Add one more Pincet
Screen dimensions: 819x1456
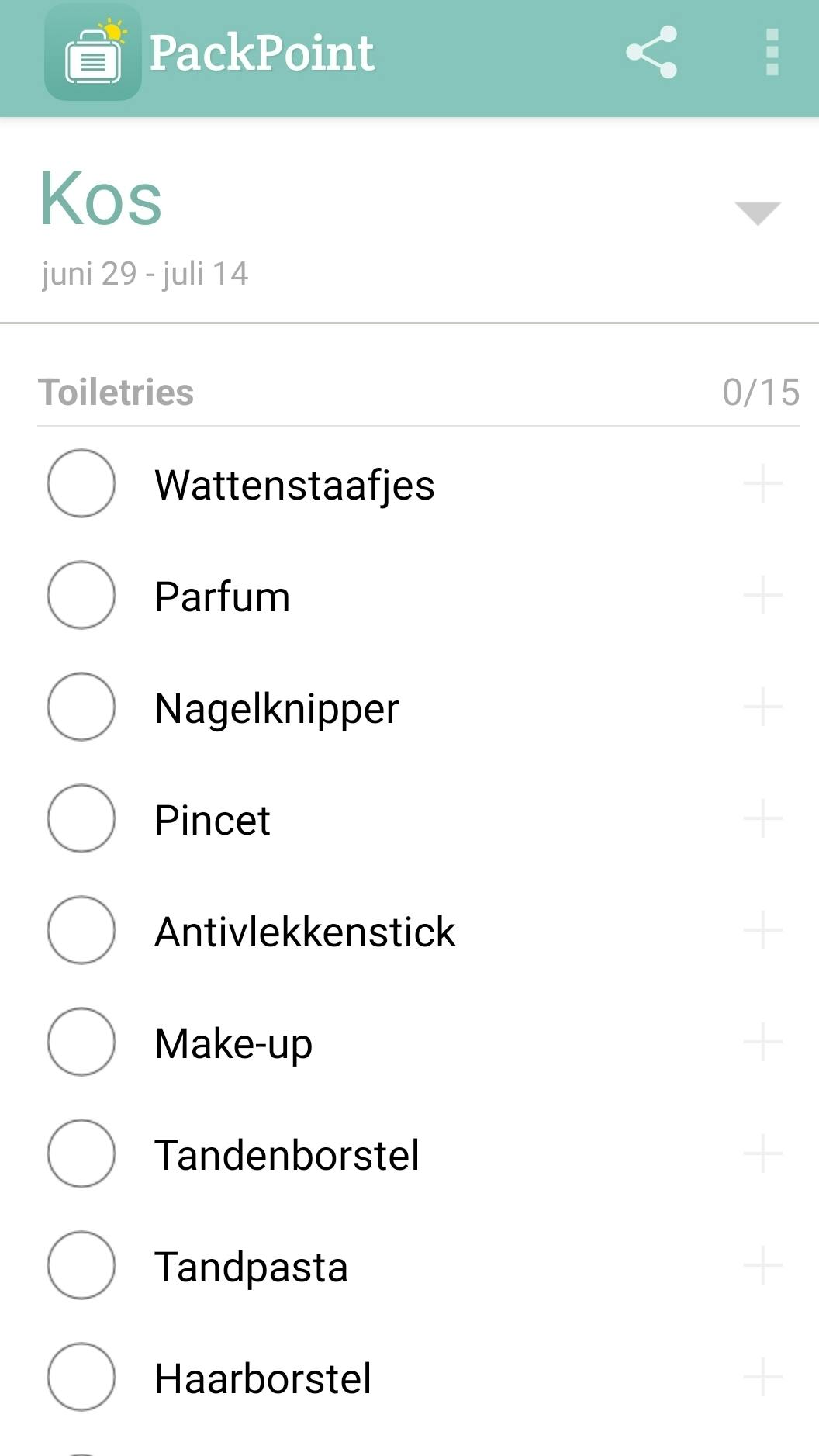coord(763,818)
